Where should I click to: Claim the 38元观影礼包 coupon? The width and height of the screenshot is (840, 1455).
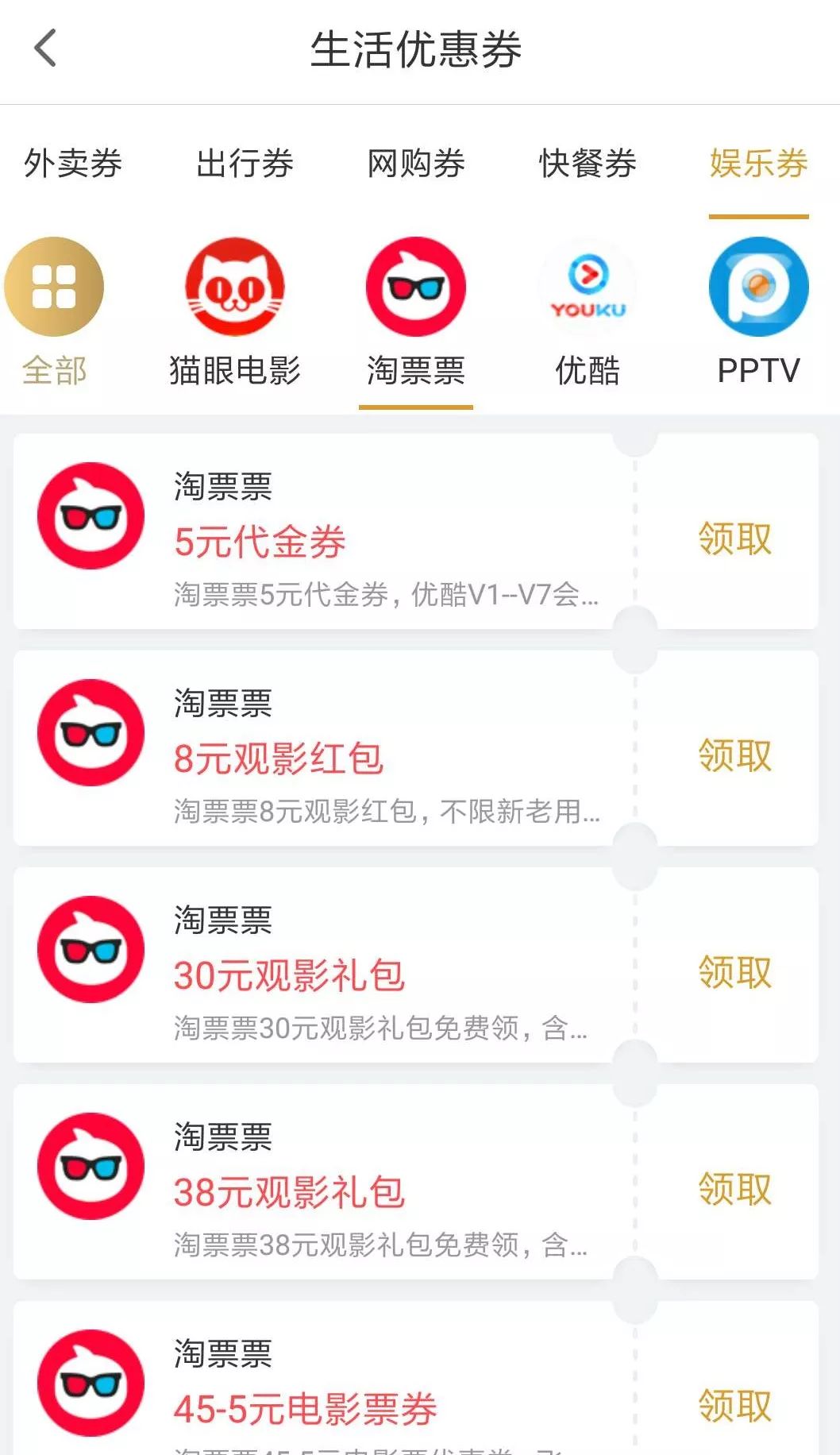(x=735, y=1190)
